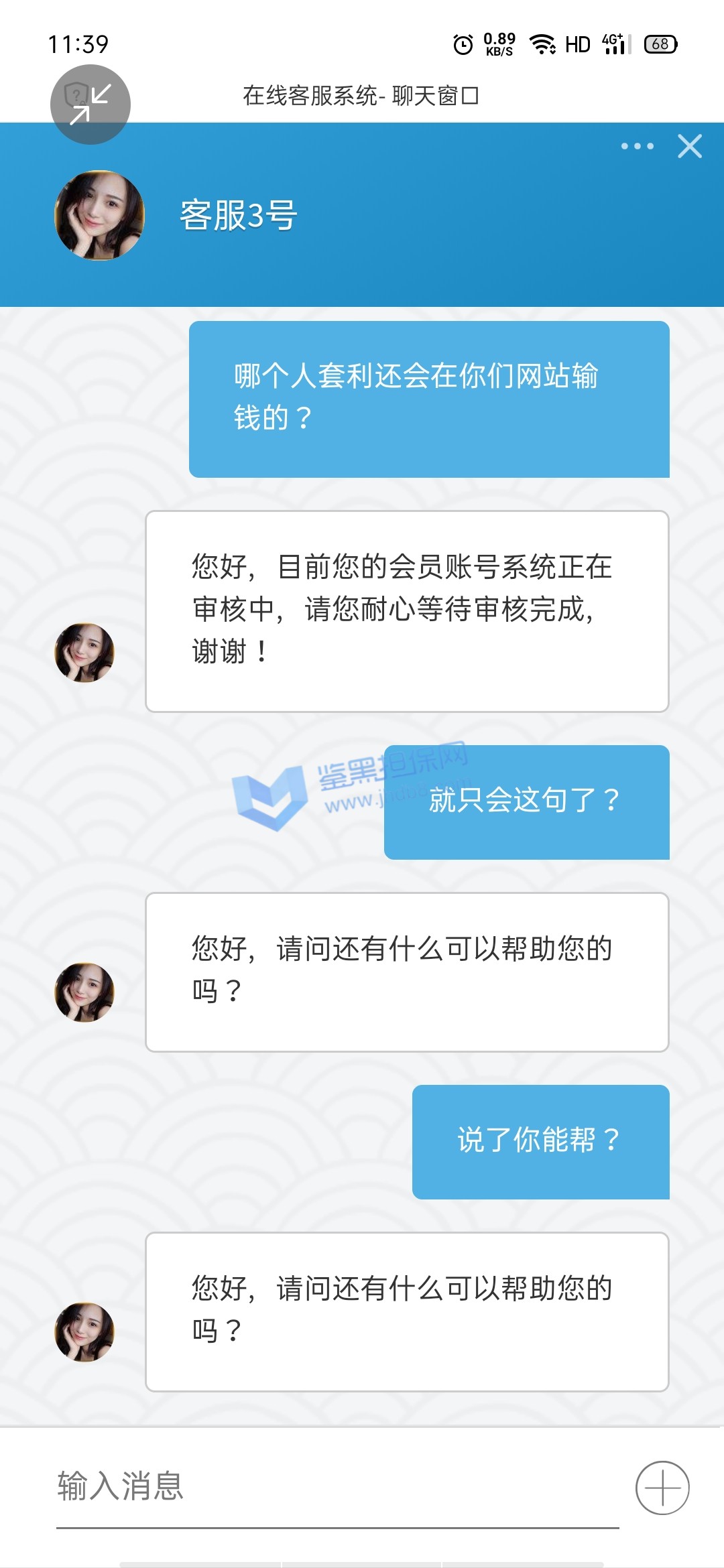Screen dimensions: 724x1568
Task: Close the customer service chat window
Action: pos(689,146)
